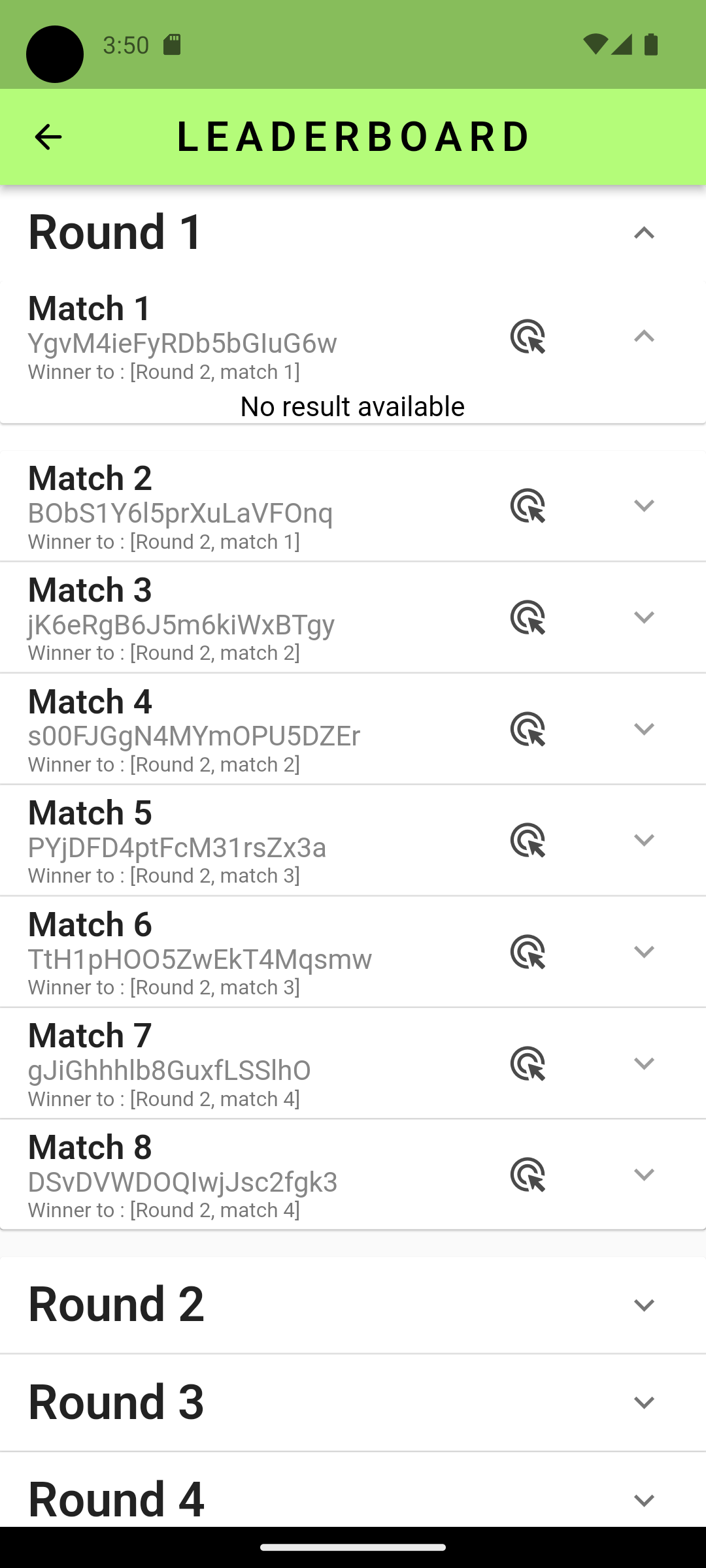Expand the Match 5 details
Viewport: 706px width, 1568px height.
click(644, 841)
